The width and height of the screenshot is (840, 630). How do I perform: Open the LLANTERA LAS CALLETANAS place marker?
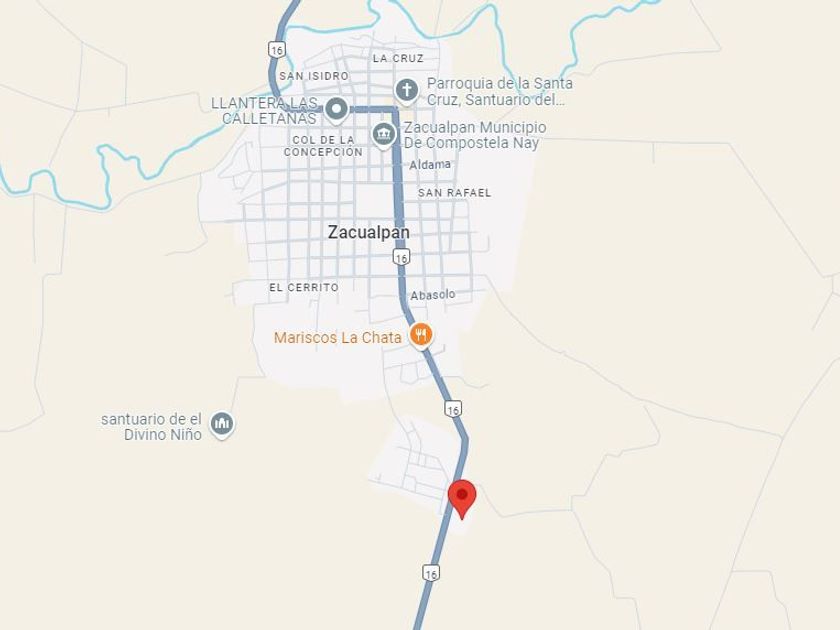[336, 110]
